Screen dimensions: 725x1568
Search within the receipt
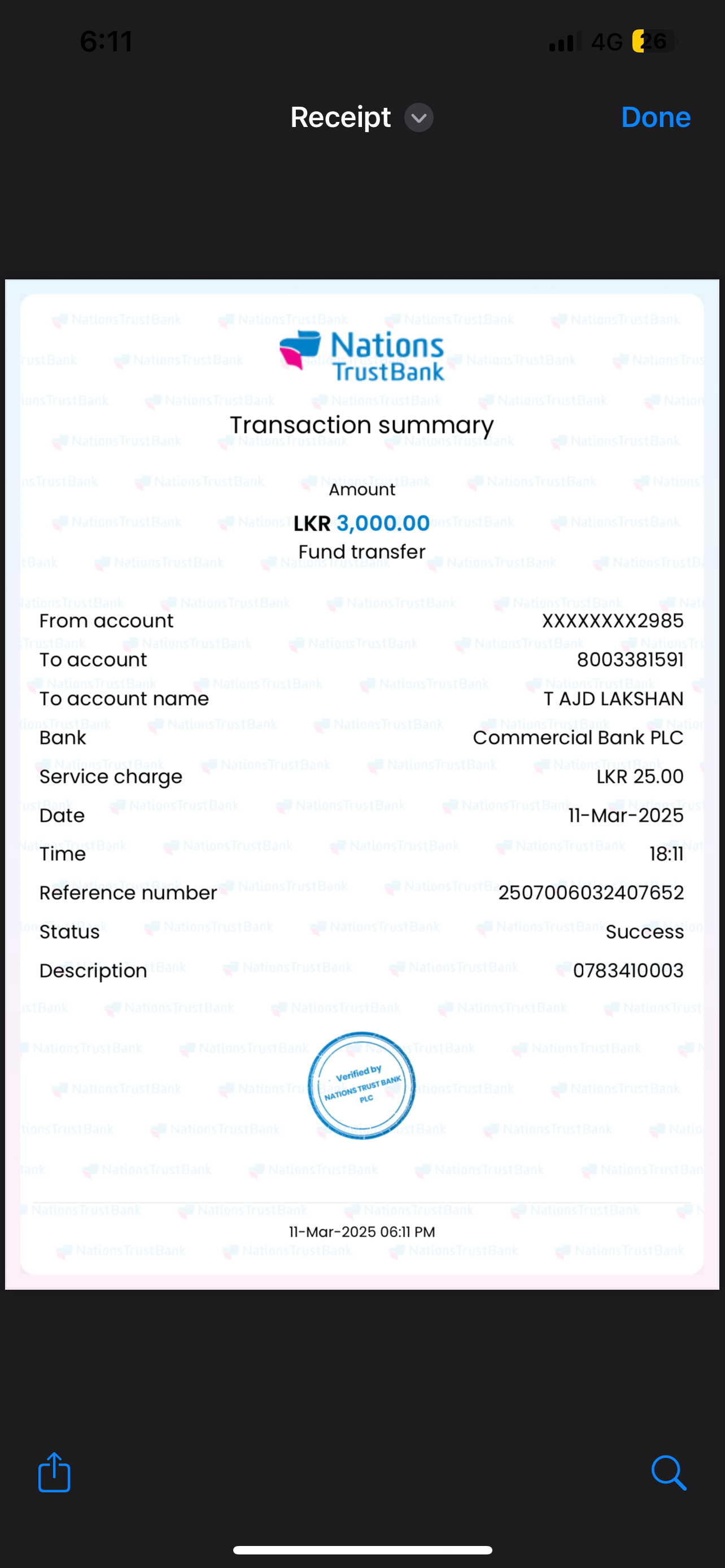coord(669,1473)
